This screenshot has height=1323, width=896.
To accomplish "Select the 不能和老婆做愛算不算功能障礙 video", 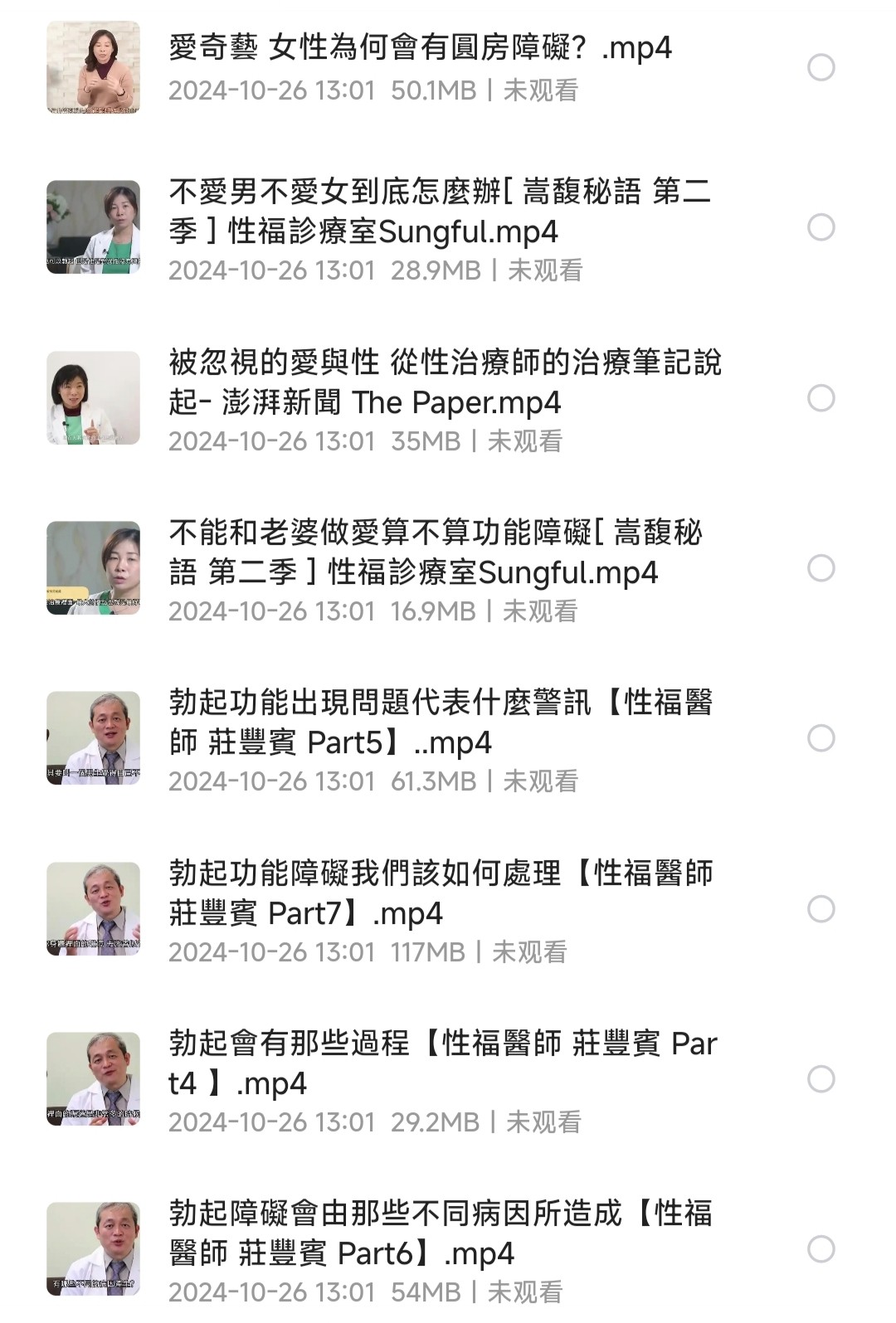I will point(821,568).
